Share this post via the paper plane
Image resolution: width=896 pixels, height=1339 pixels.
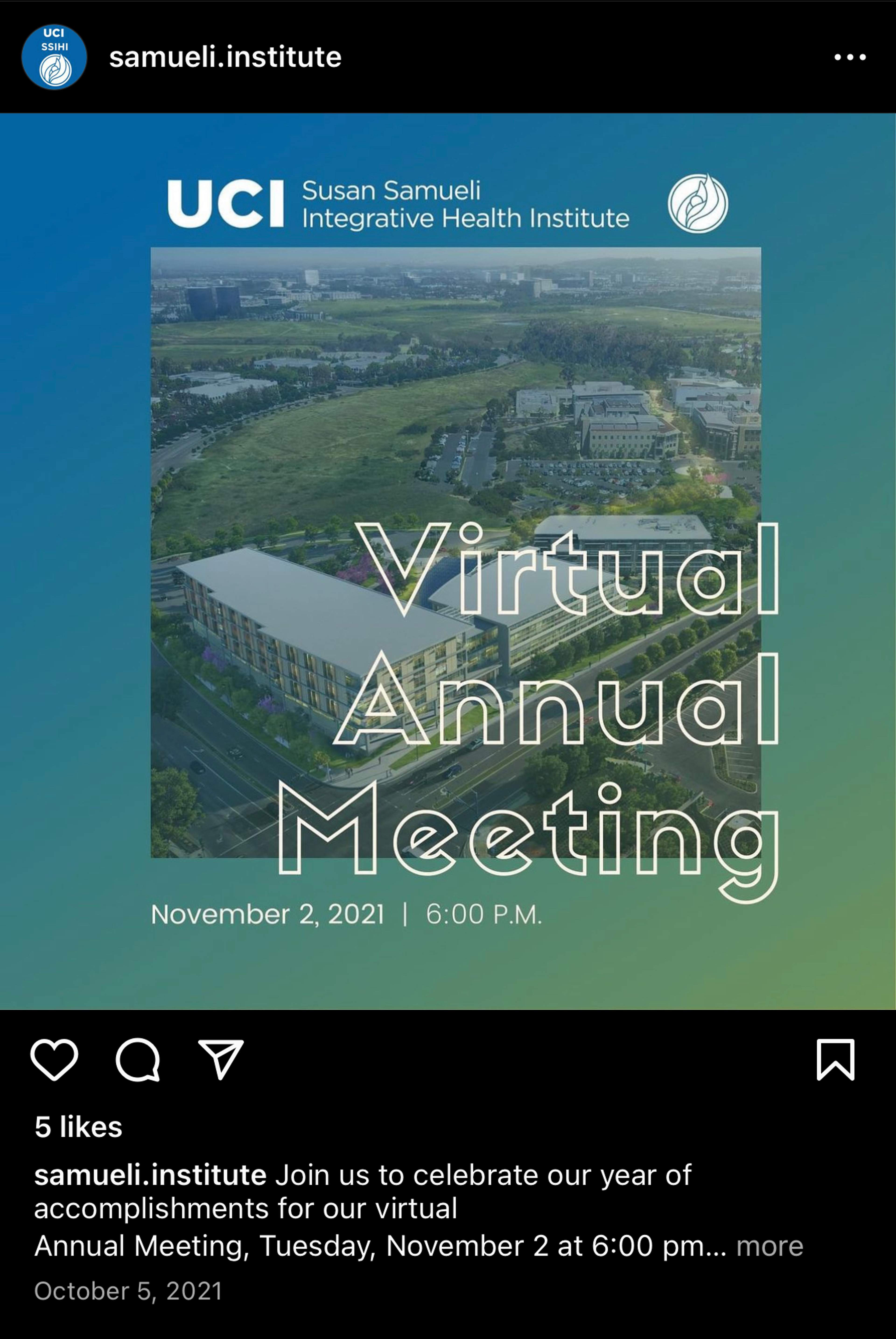pyautogui.click(x=220, y=1059)
